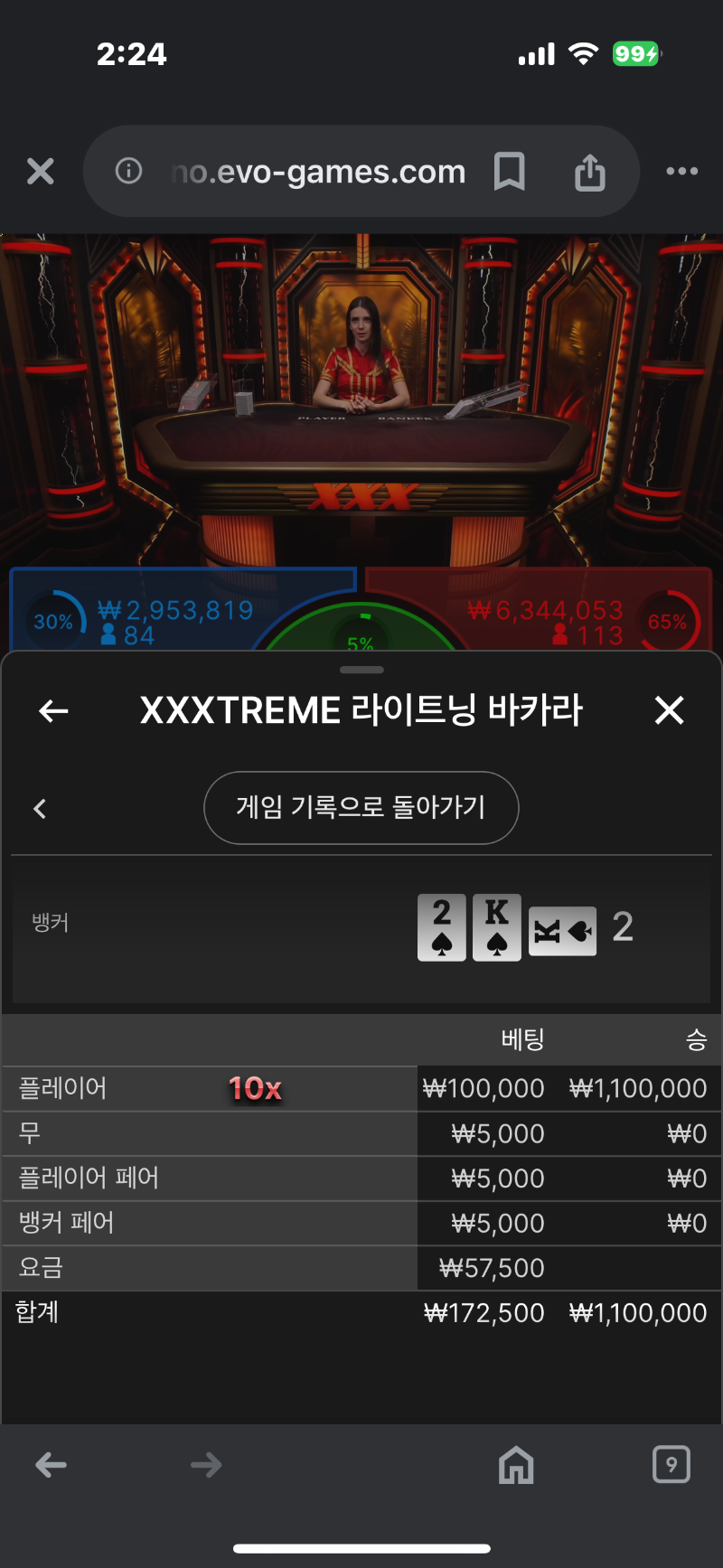This screenshot has height=1568, width=723.
Task: Tap the panel's drag handle
Action: pyautogui.click(x=361, y=670)
